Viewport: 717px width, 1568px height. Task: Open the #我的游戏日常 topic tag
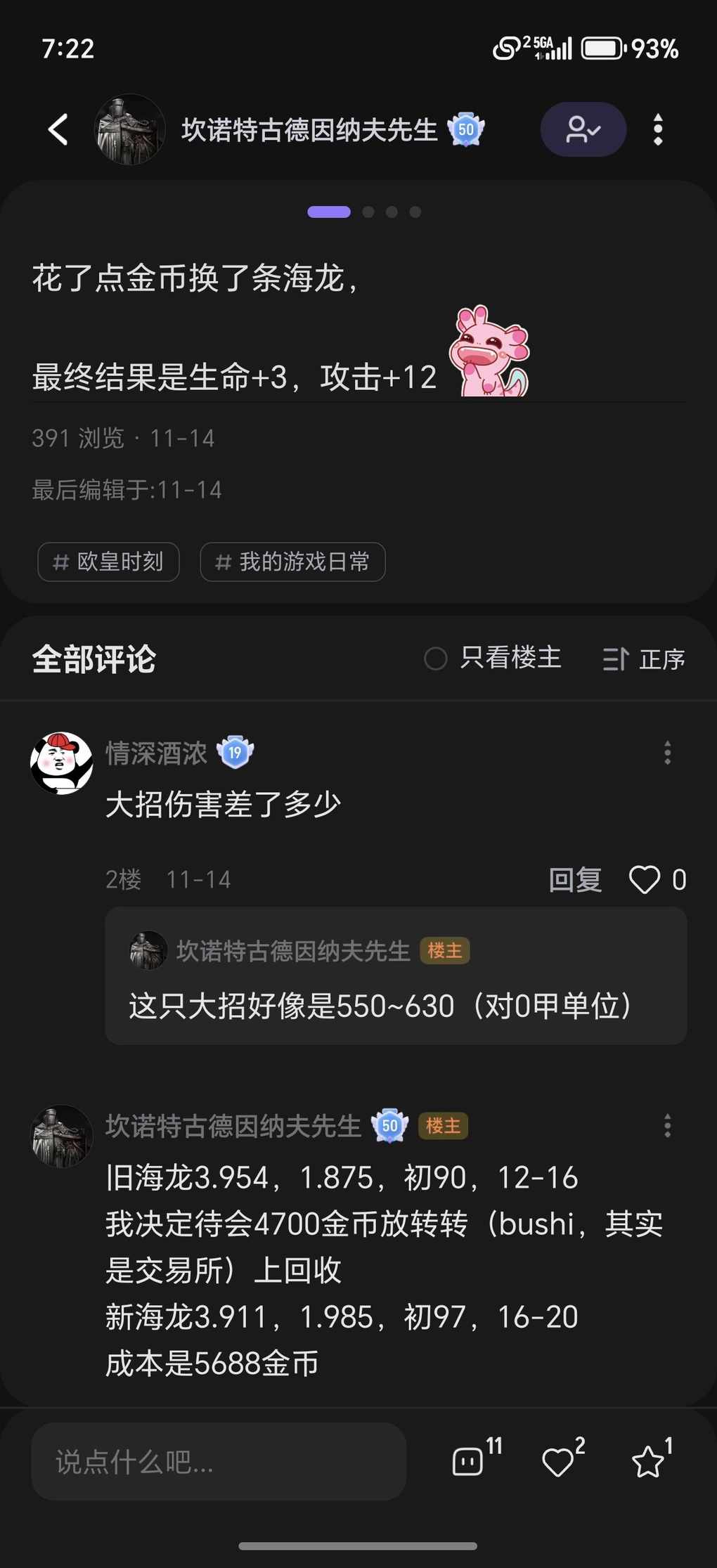click(292, 562)
